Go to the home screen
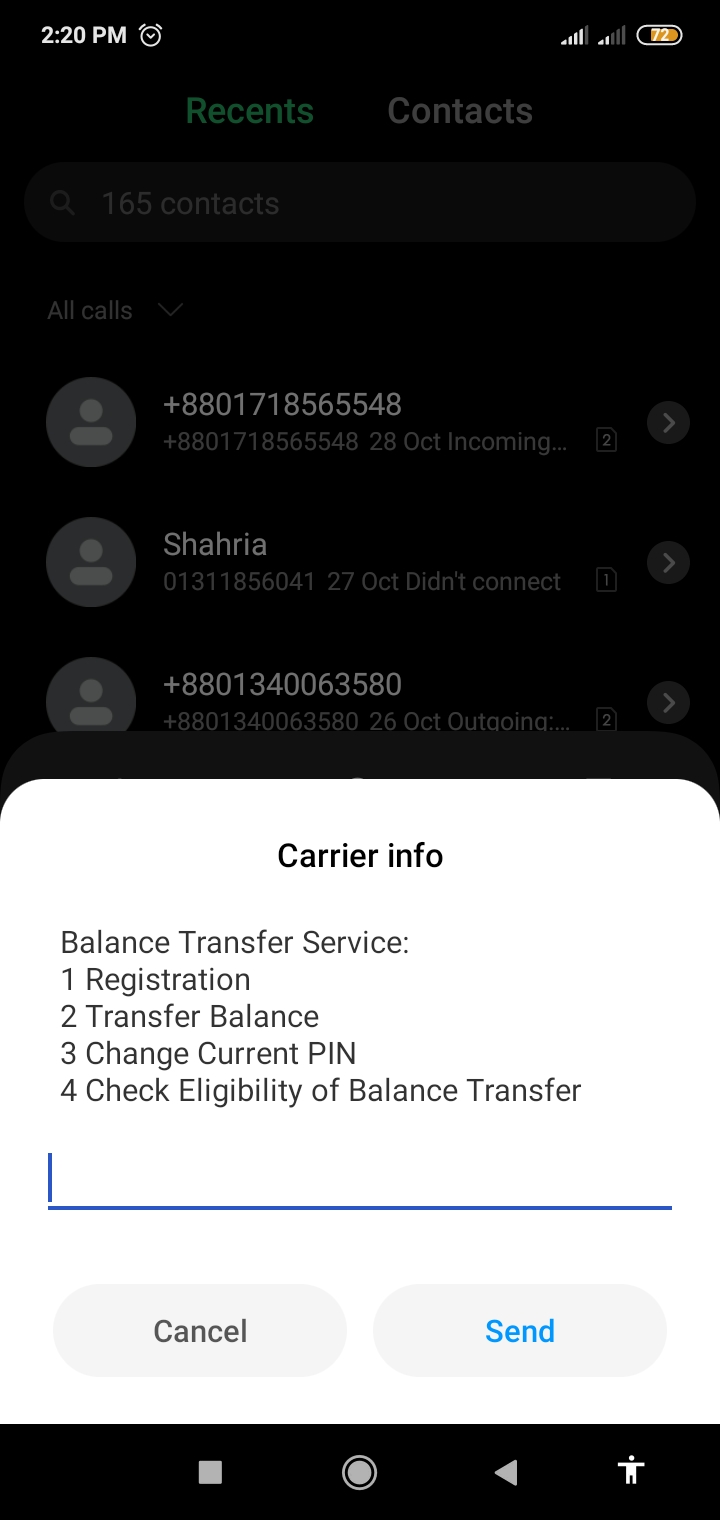The image size is (720, 1520). 359,1471
